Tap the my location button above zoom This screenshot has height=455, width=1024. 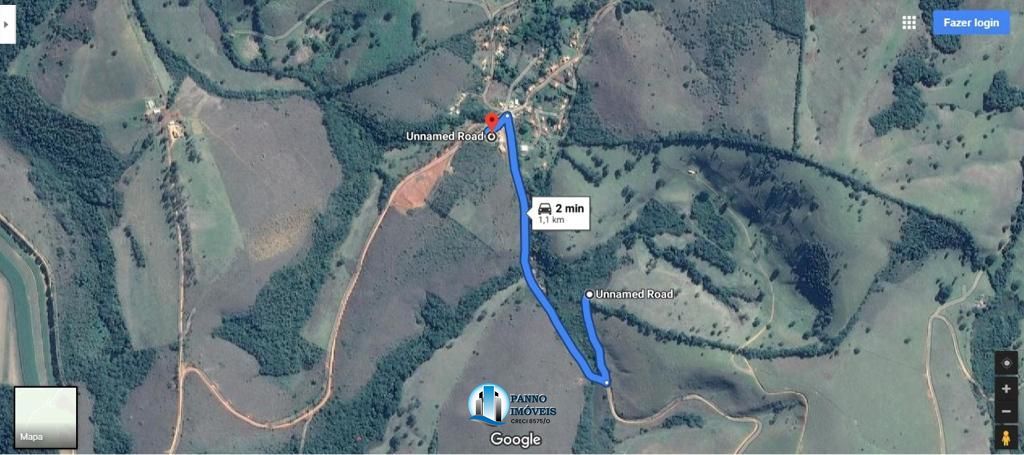click(1006, 362)
